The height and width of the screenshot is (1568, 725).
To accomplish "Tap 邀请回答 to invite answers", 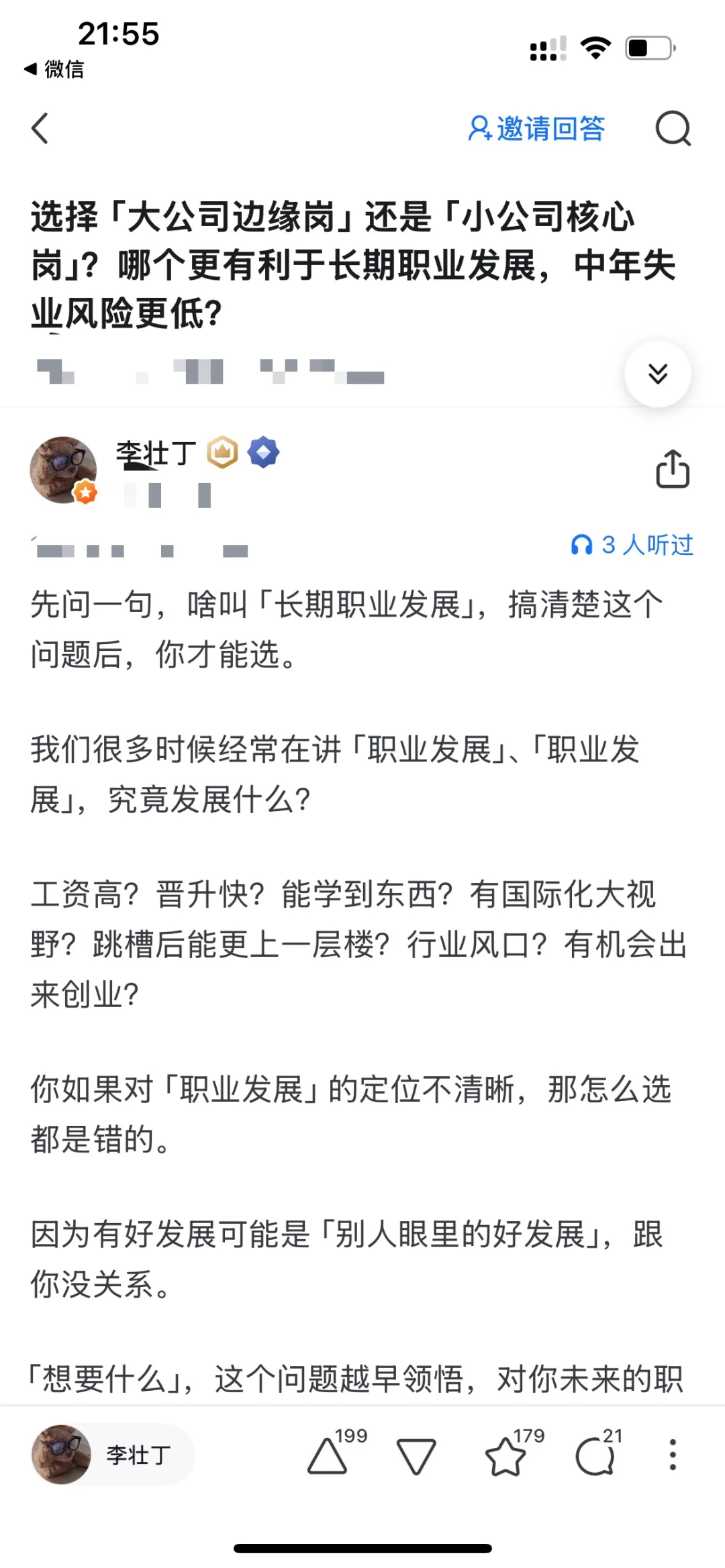I will (x=536, y=128).
